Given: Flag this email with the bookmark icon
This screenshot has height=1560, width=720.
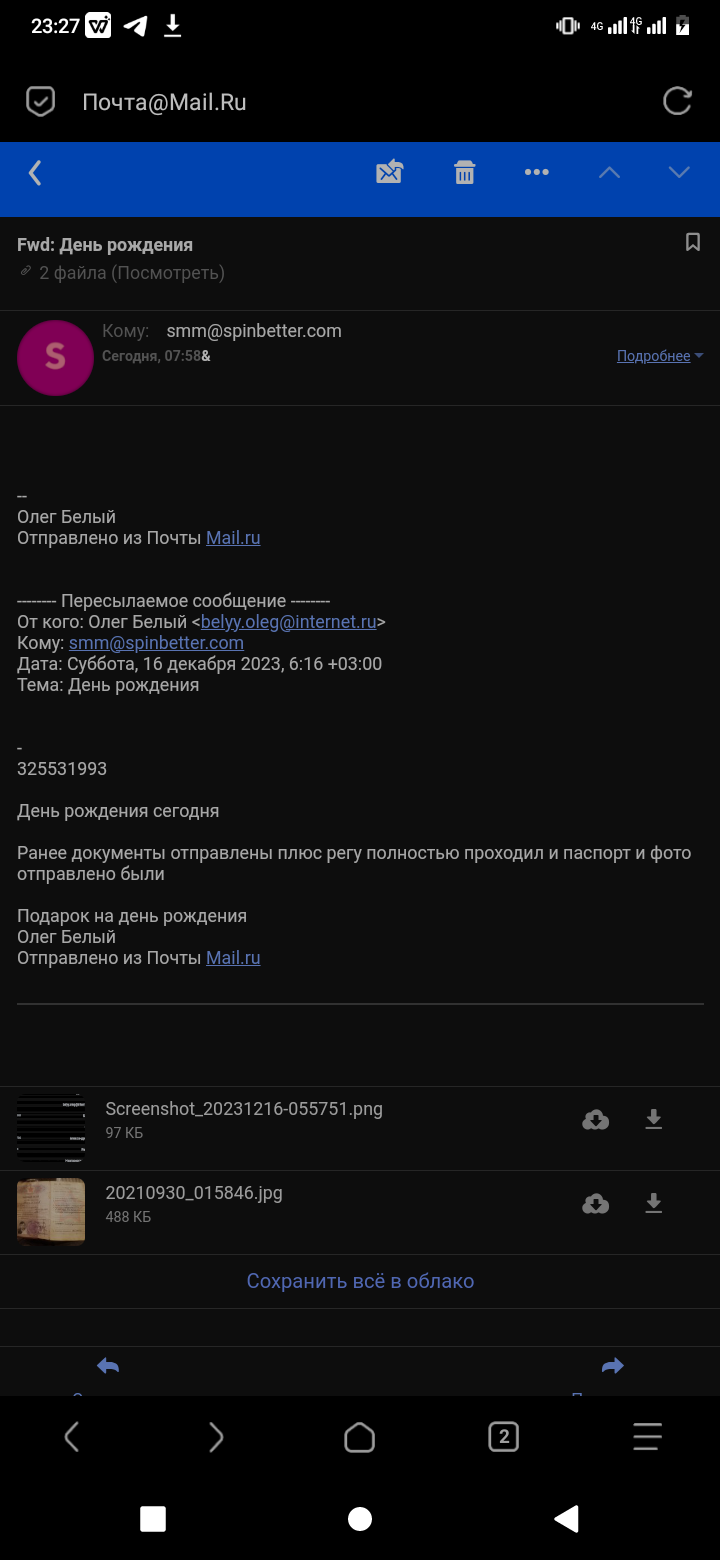Looking at the screenshot, I should (692, 242).
